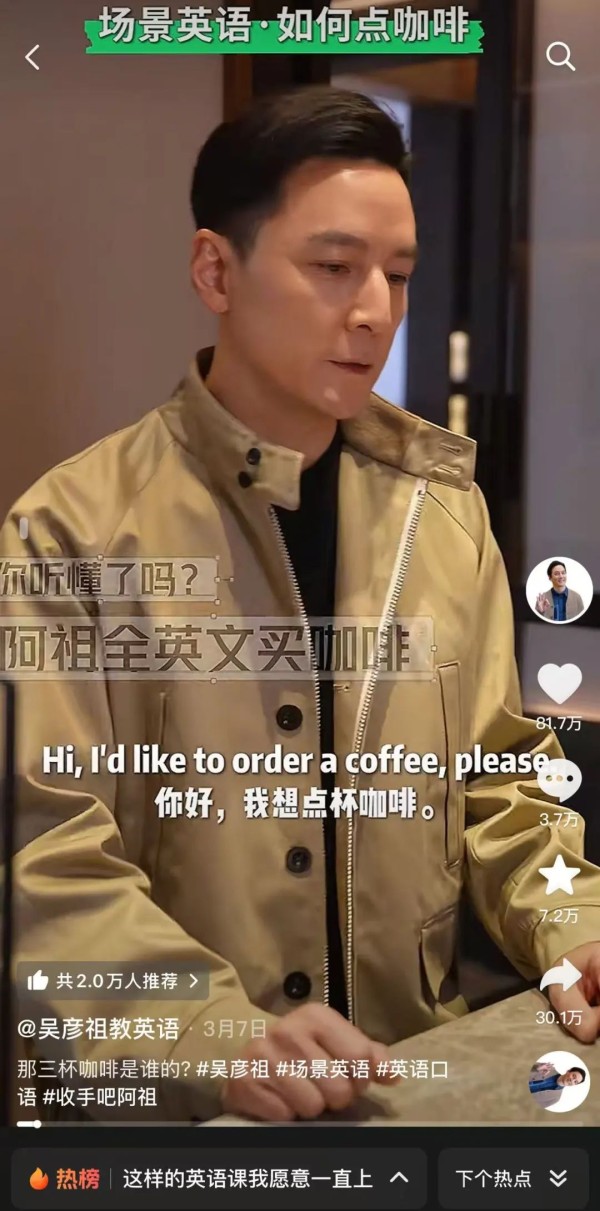Open the #场景英语 hashtag
Image resolution: width=600 pixels, height=1211 pixels.
(322, 1069)
